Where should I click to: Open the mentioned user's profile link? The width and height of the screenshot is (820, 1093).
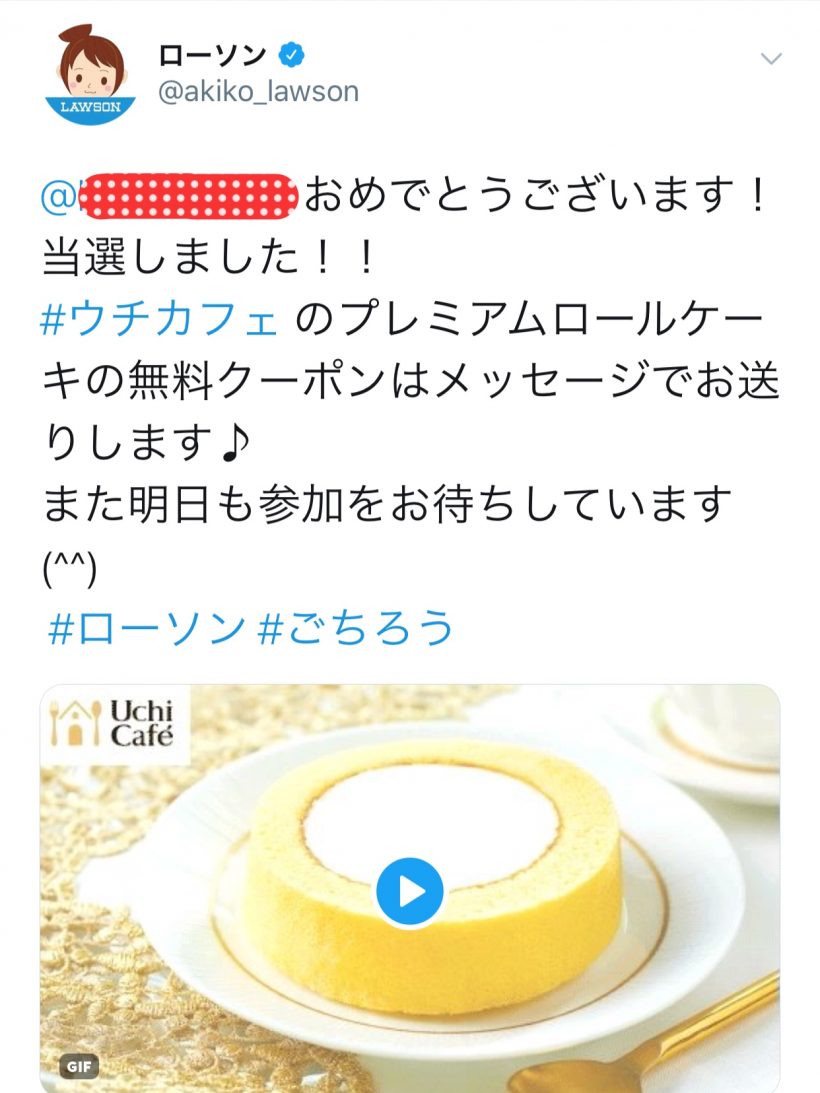point(170,196)
